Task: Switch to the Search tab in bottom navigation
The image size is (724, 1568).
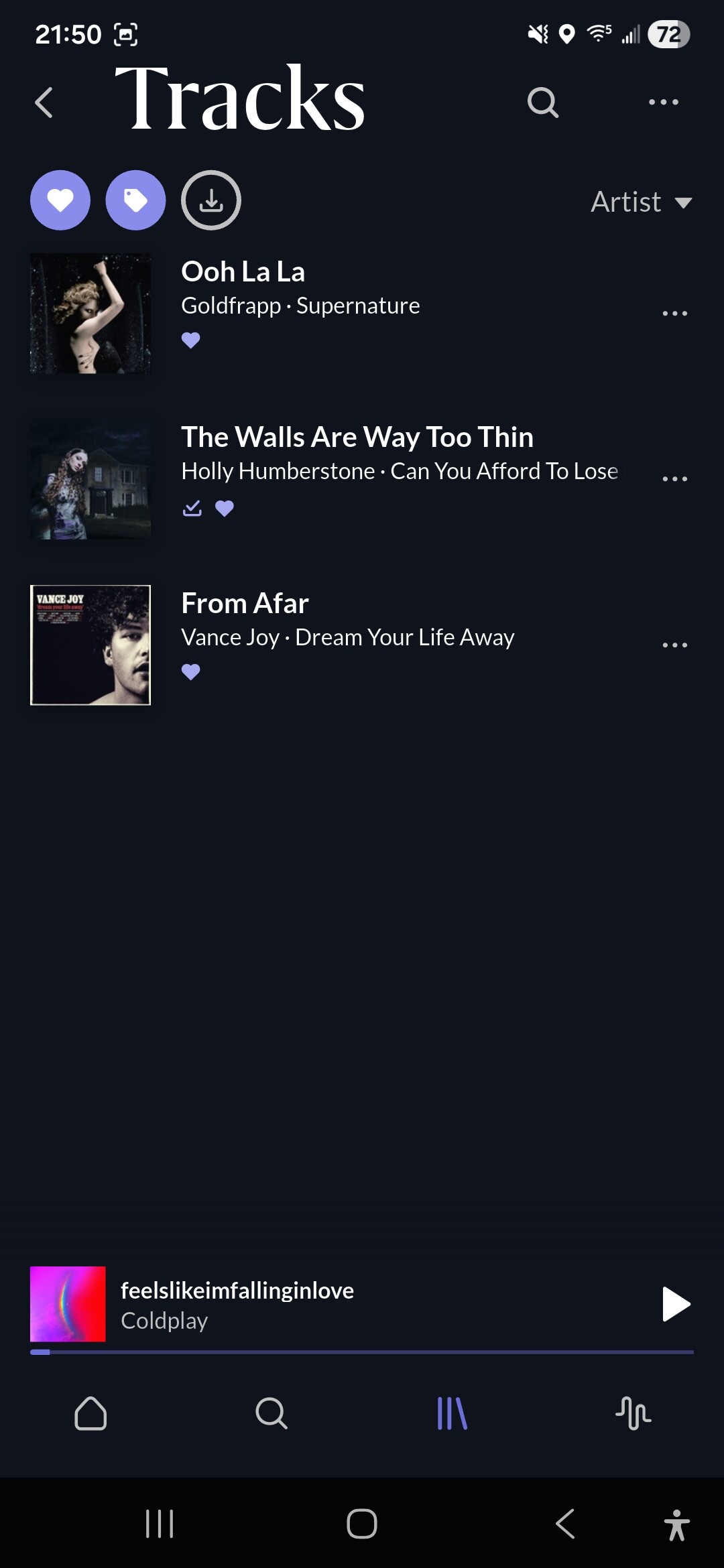Action: (271, 1413)
